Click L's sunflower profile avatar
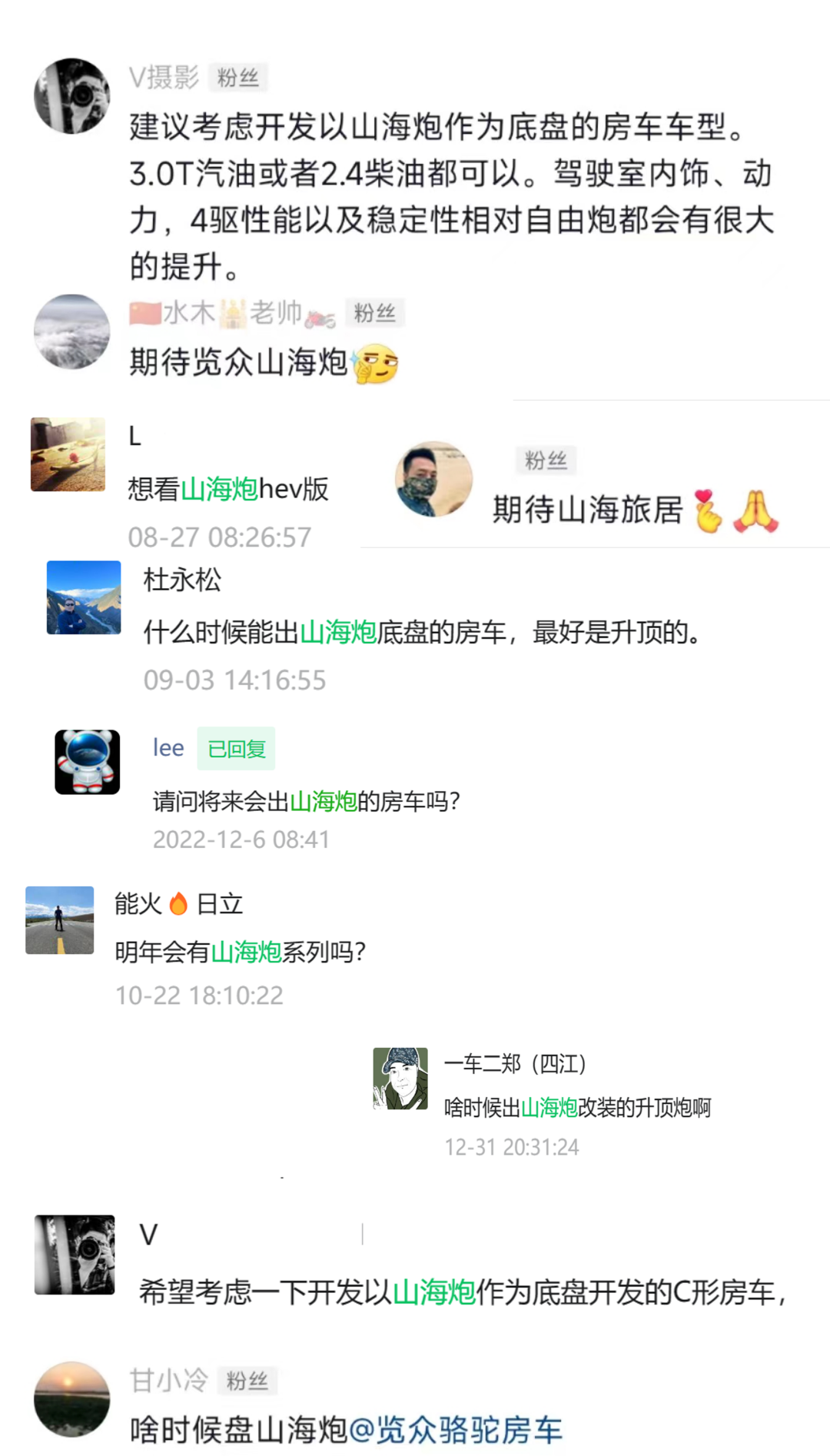 click(x=68, y=454)
